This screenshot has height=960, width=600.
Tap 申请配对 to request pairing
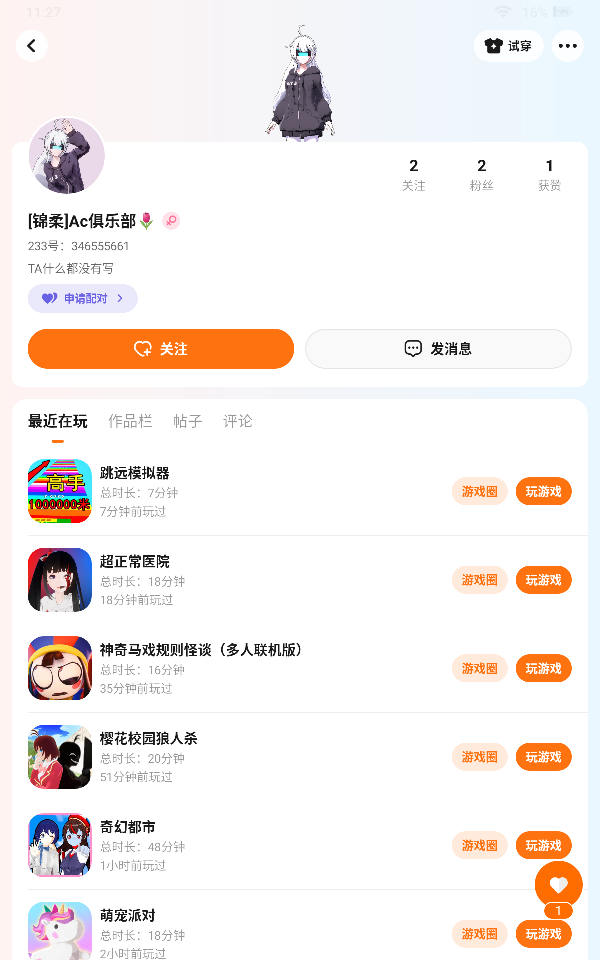[x=83, y=298]
